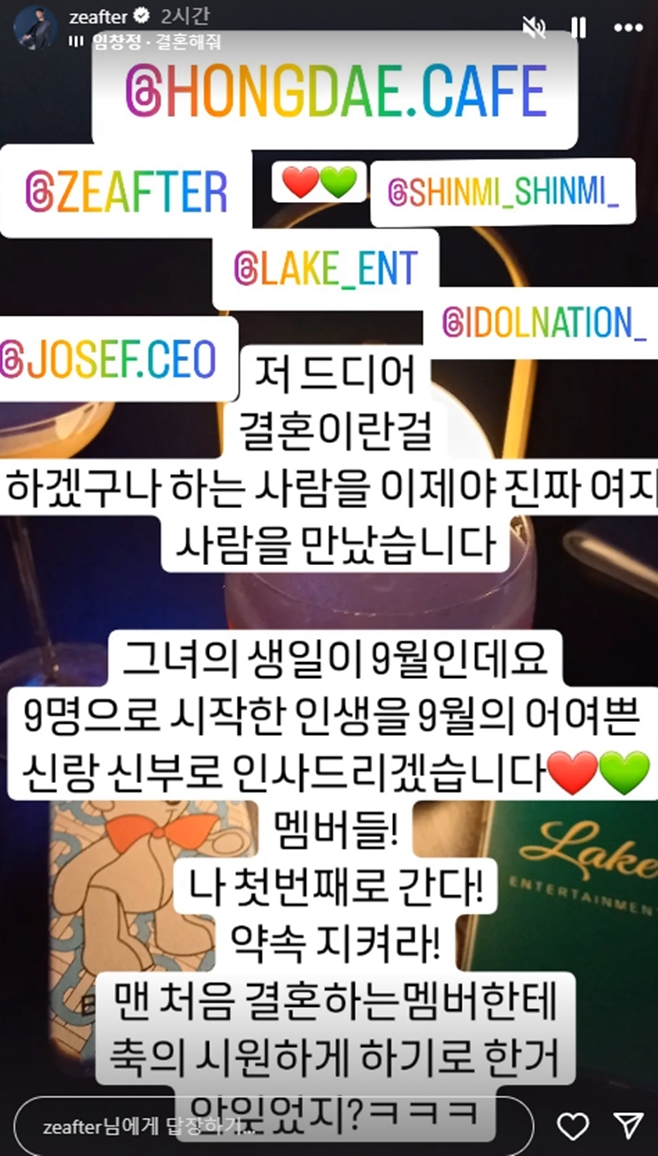
Task: Tap the reply to zeafter message field
Action: pos(273,1127)
